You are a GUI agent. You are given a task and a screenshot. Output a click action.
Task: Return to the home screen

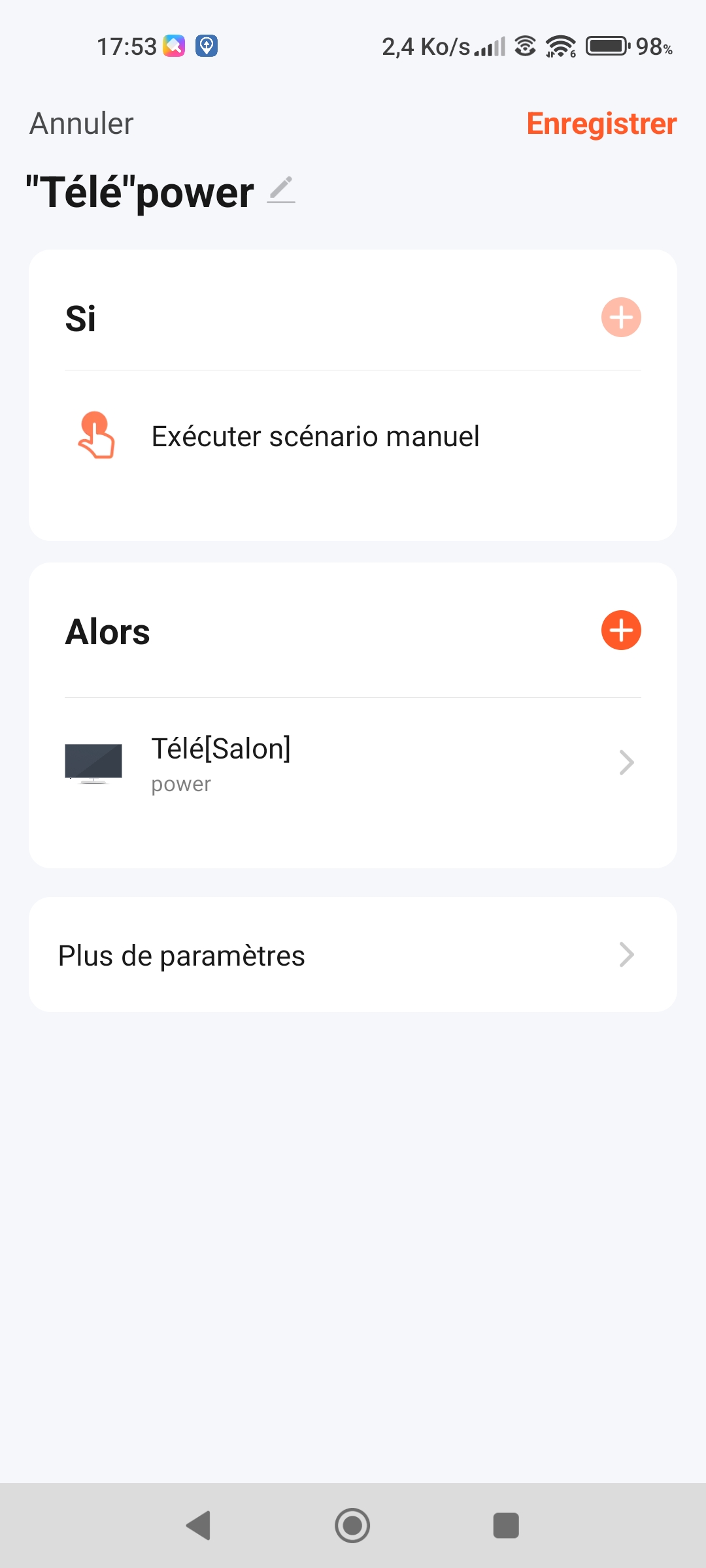(352, 1526)
